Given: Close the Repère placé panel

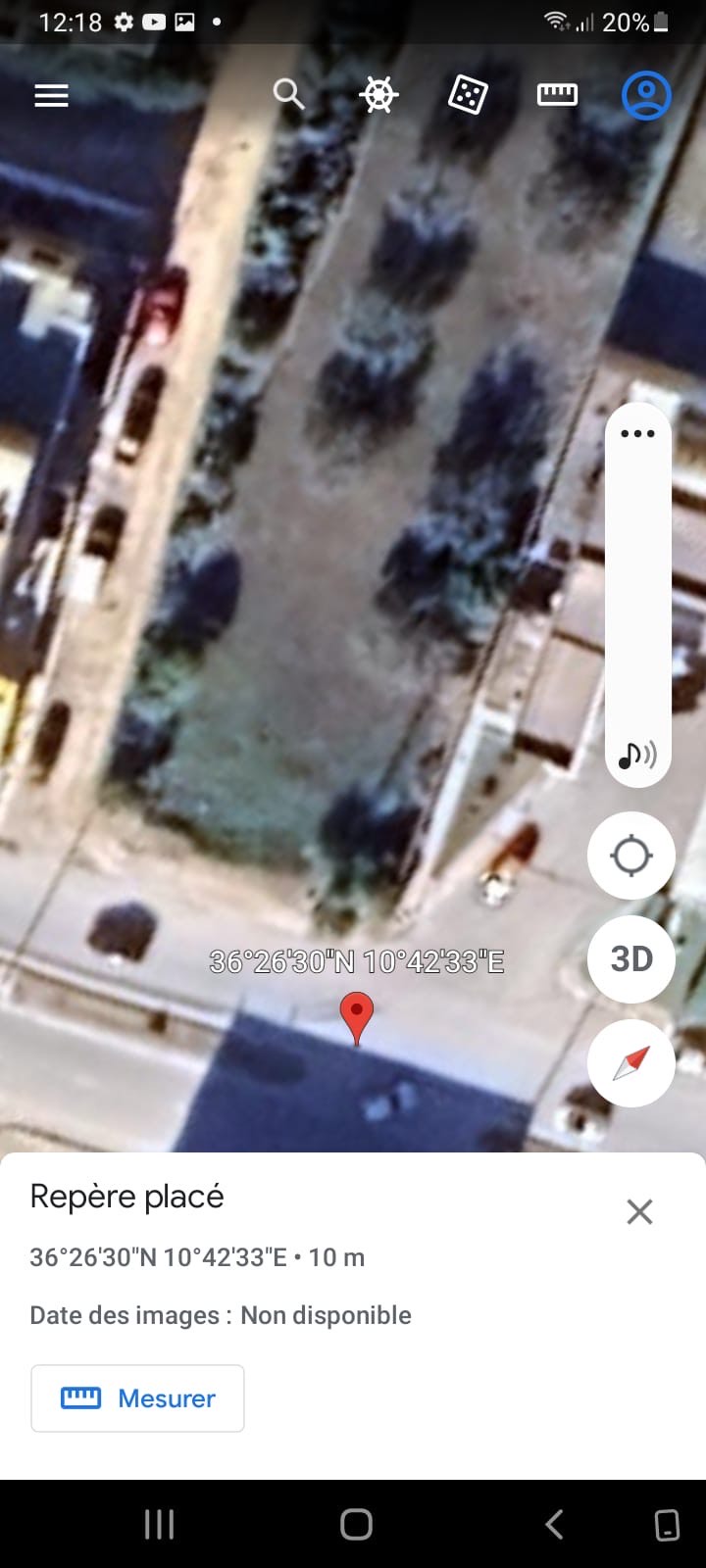Looking at the screenshot, I should tap(639, 1212).
